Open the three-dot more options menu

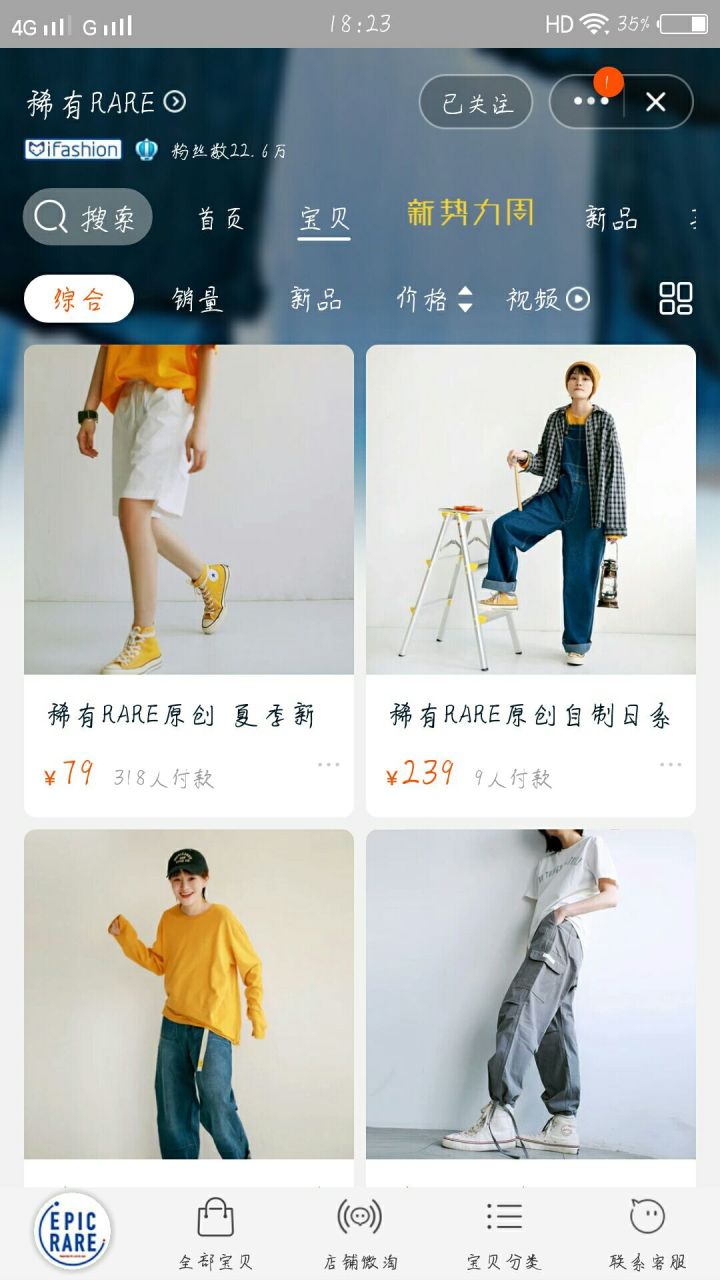click(x=590, y=102)
